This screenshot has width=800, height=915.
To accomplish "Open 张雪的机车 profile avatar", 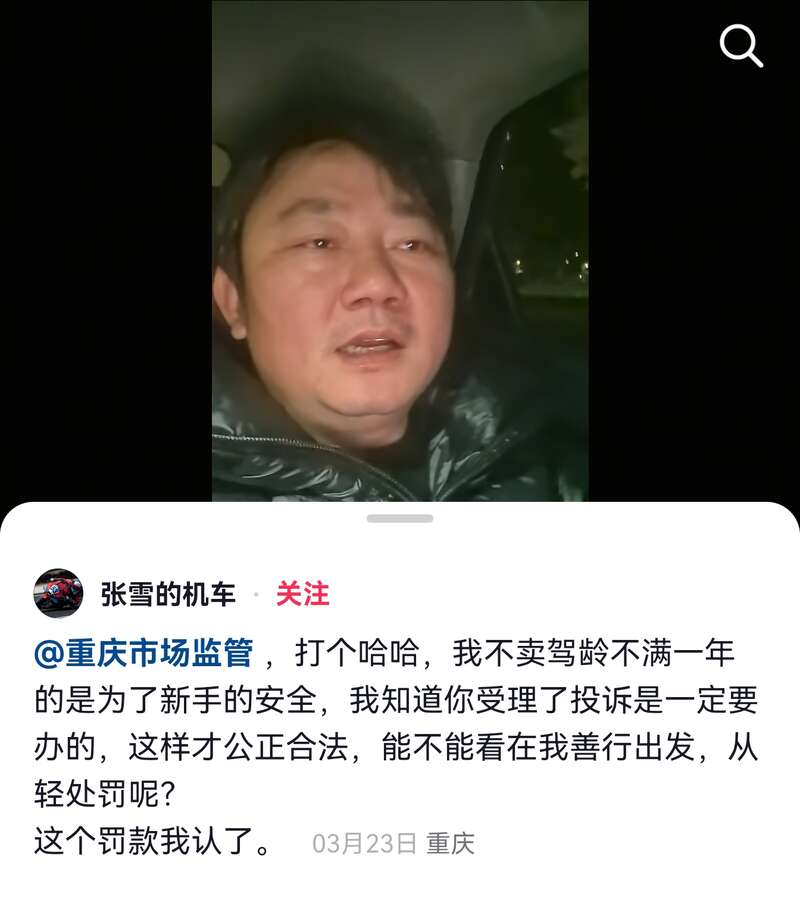I will [58, 594].
